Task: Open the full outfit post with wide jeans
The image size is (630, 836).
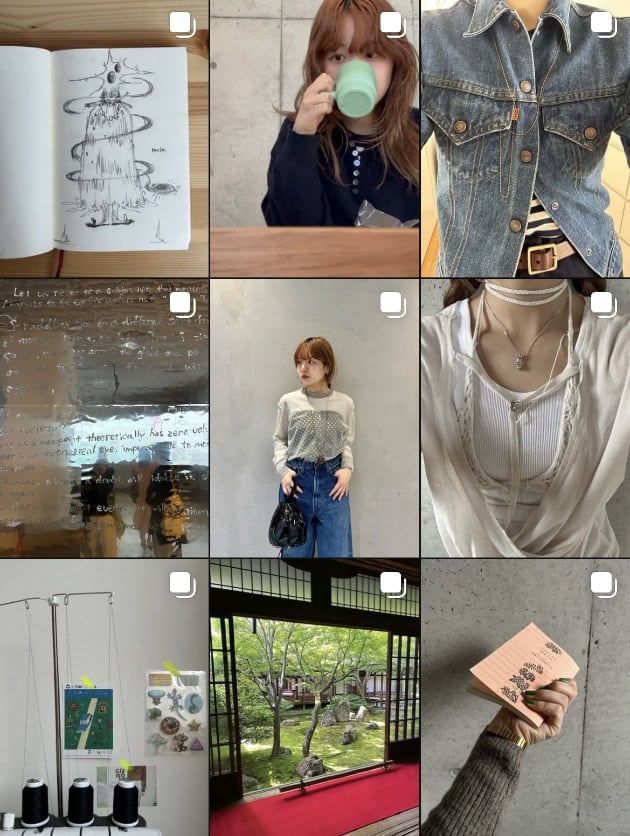Action: pos(315,418)
